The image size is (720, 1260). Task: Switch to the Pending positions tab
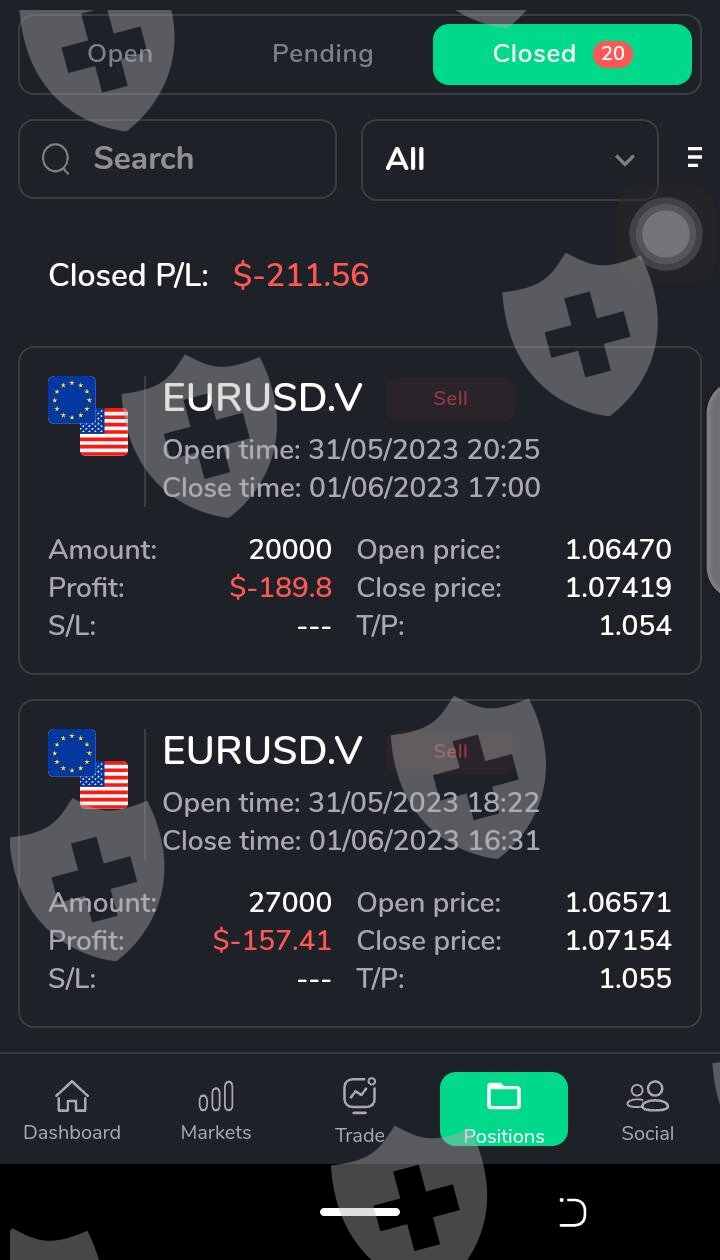pyautogui.click(x=322, y=54)
